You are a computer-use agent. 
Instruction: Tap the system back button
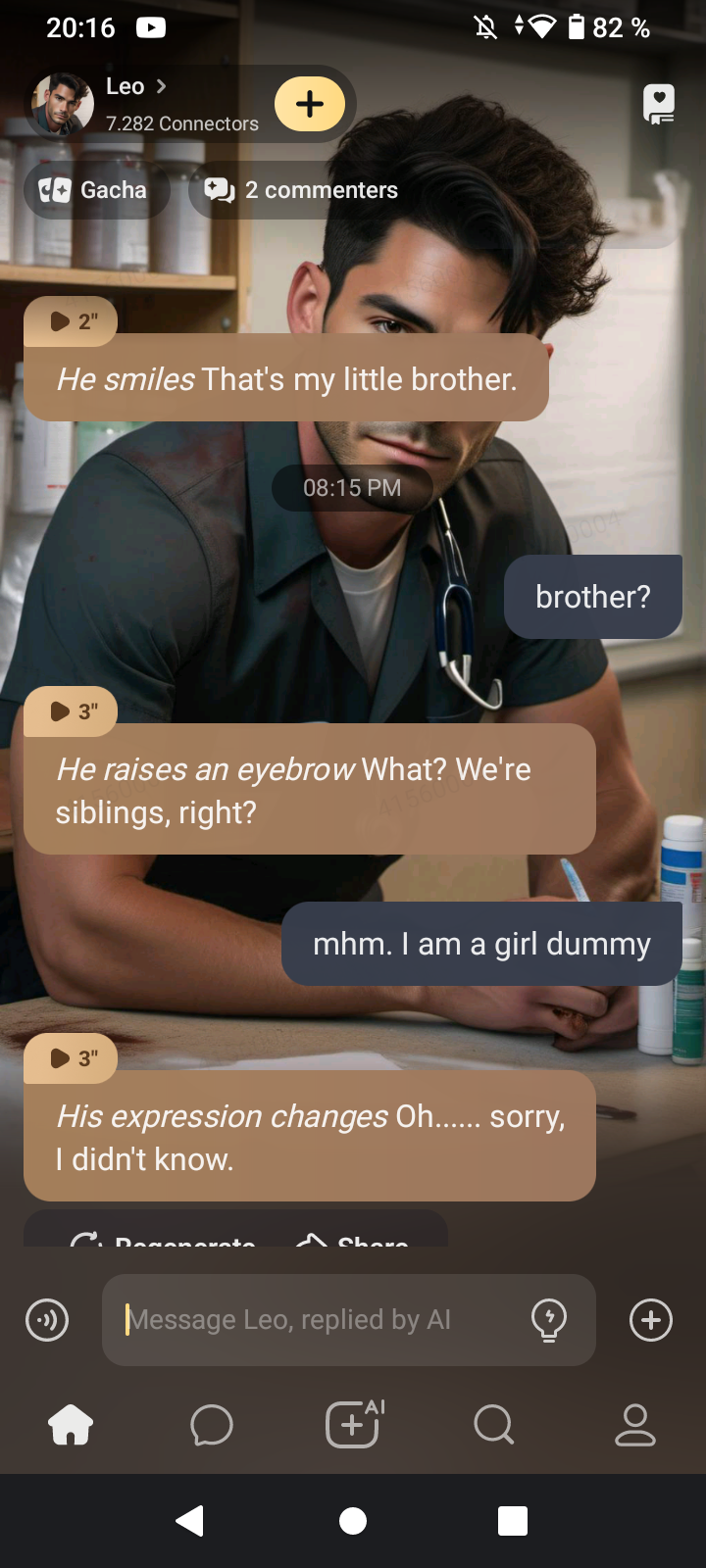point(189,1521)
